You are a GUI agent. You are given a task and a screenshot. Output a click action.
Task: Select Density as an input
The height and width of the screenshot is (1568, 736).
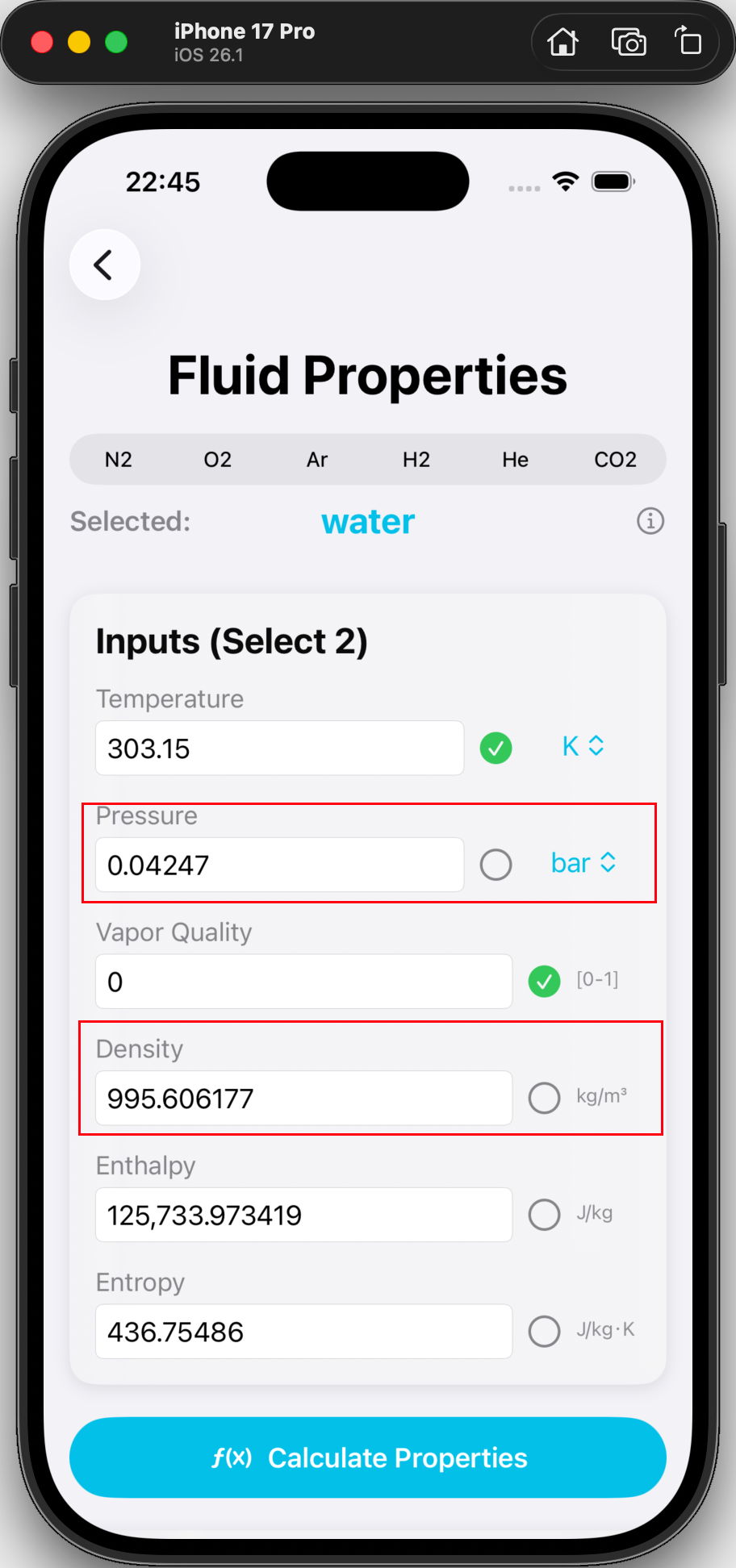click(545, 1098)
